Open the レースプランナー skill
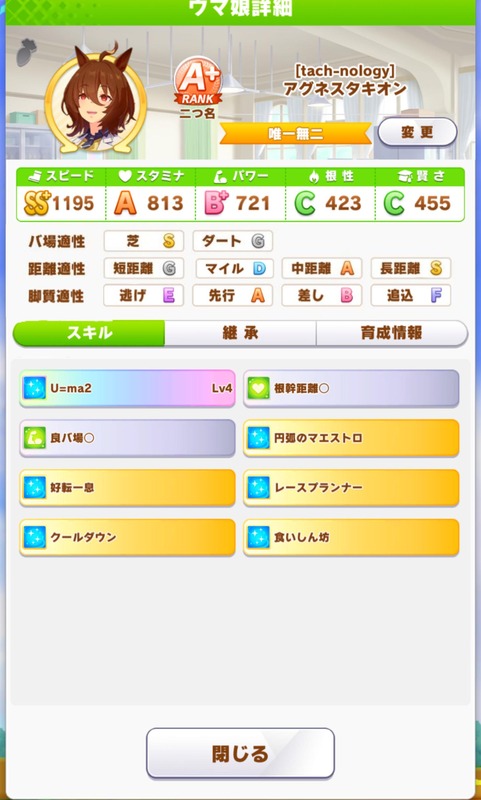Image resolution: width=481 pixels, height=800 pixels. (x=351, y=487)
